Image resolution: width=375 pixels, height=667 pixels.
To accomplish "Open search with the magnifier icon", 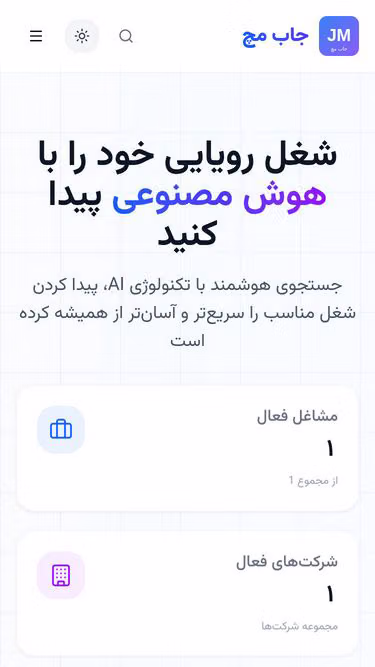I will [126, 36].
